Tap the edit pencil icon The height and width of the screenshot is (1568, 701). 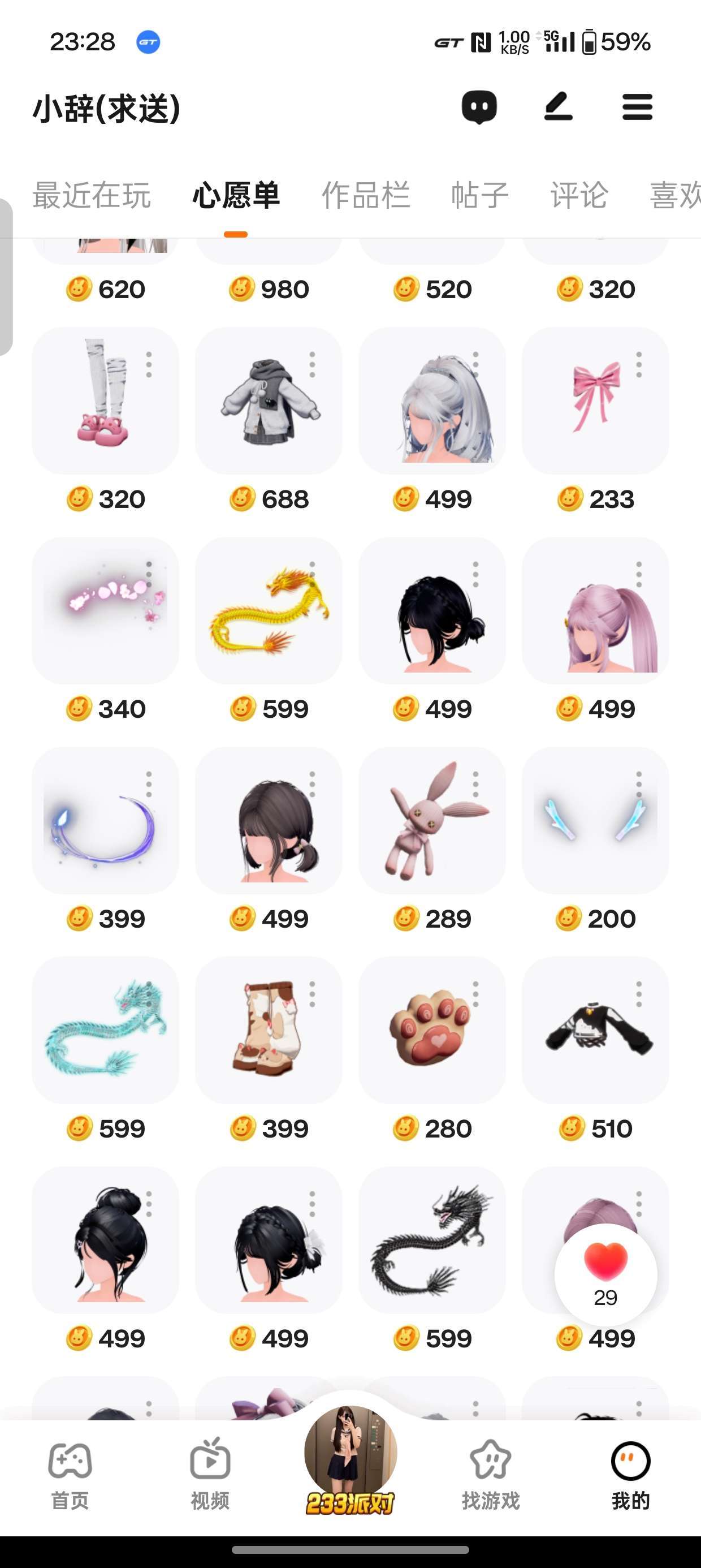click(558, 107)
